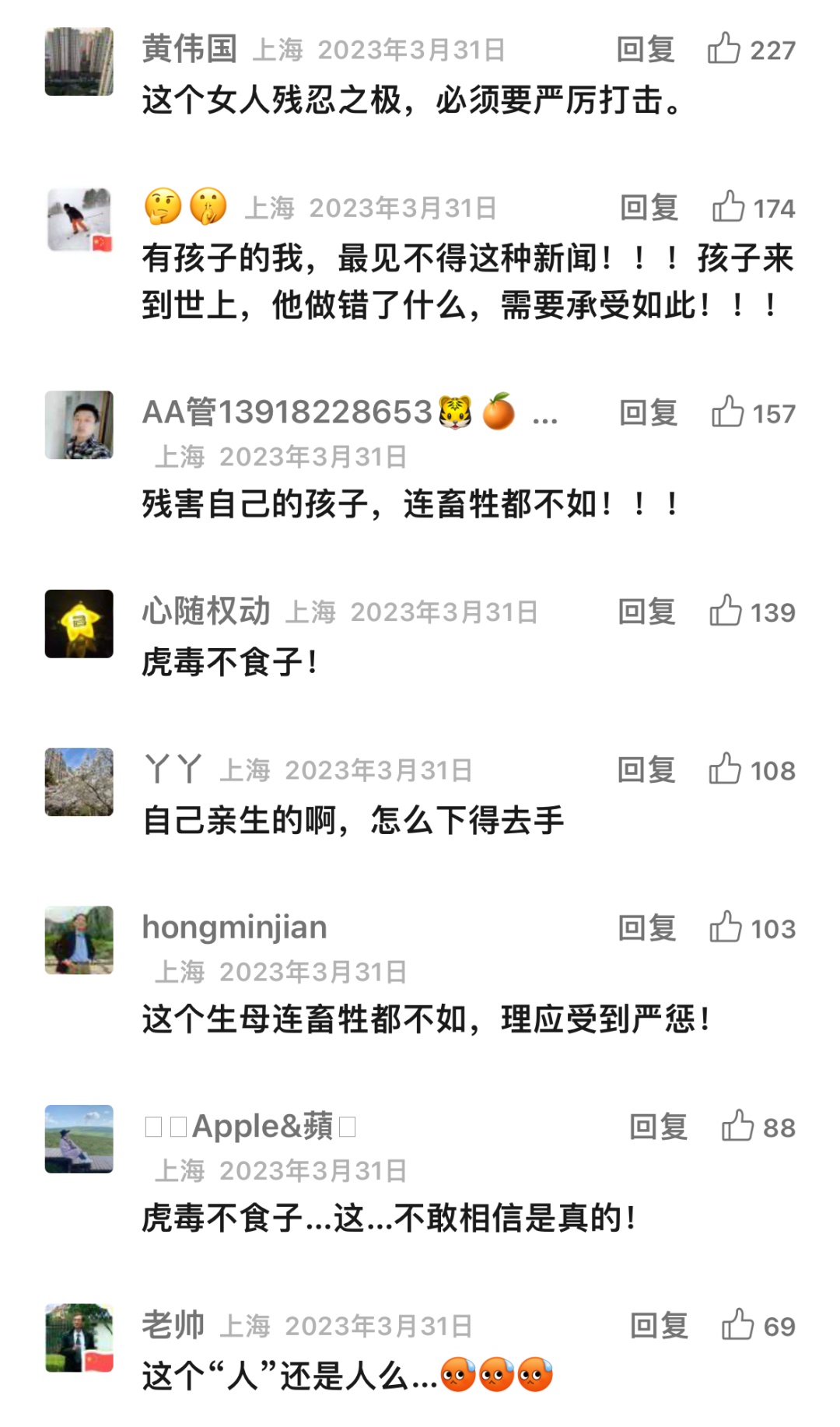This screenshot has height=1427, width=840.
Task: Reply to 黄伟国's comment
Action: [645, 50]
